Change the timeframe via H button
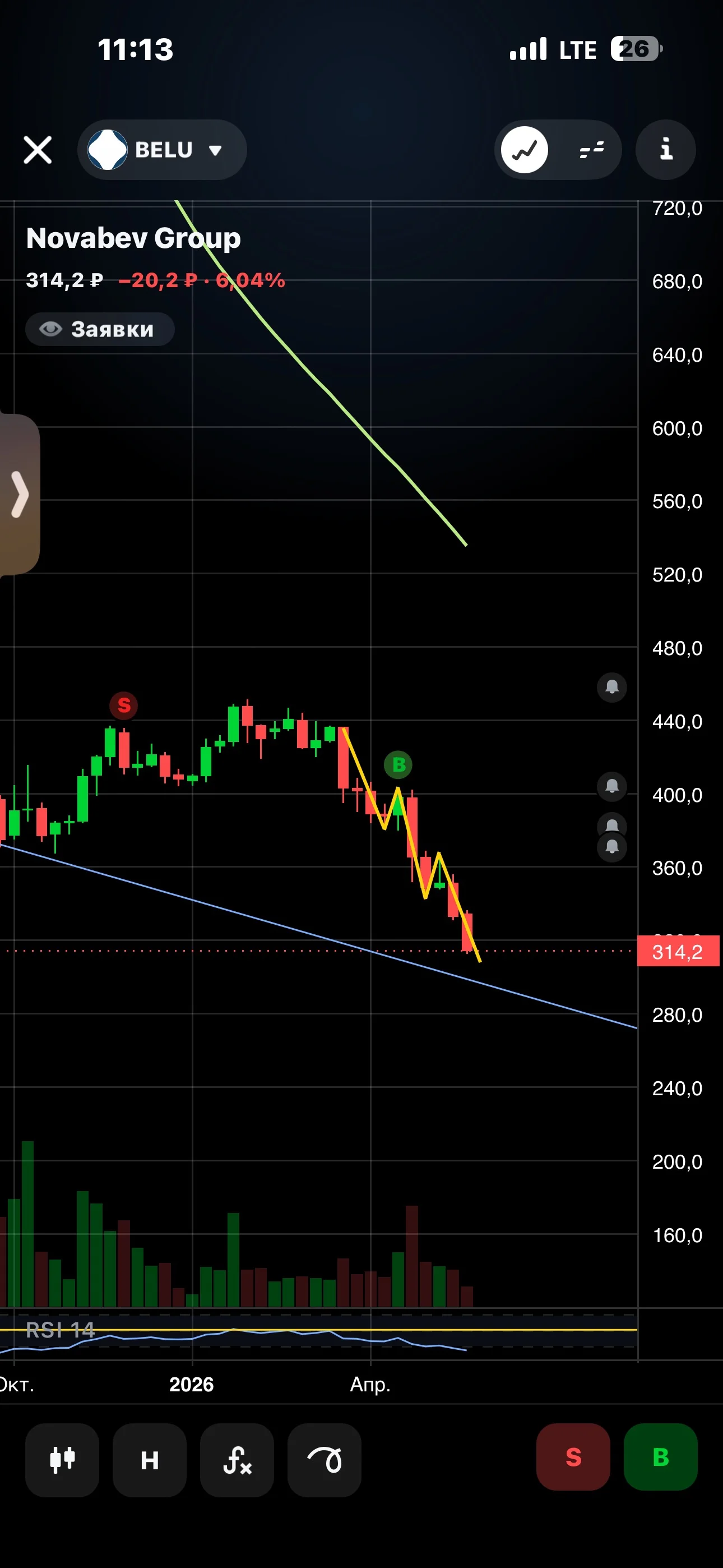This screenshot has width=723, height=1568. 150,1460
